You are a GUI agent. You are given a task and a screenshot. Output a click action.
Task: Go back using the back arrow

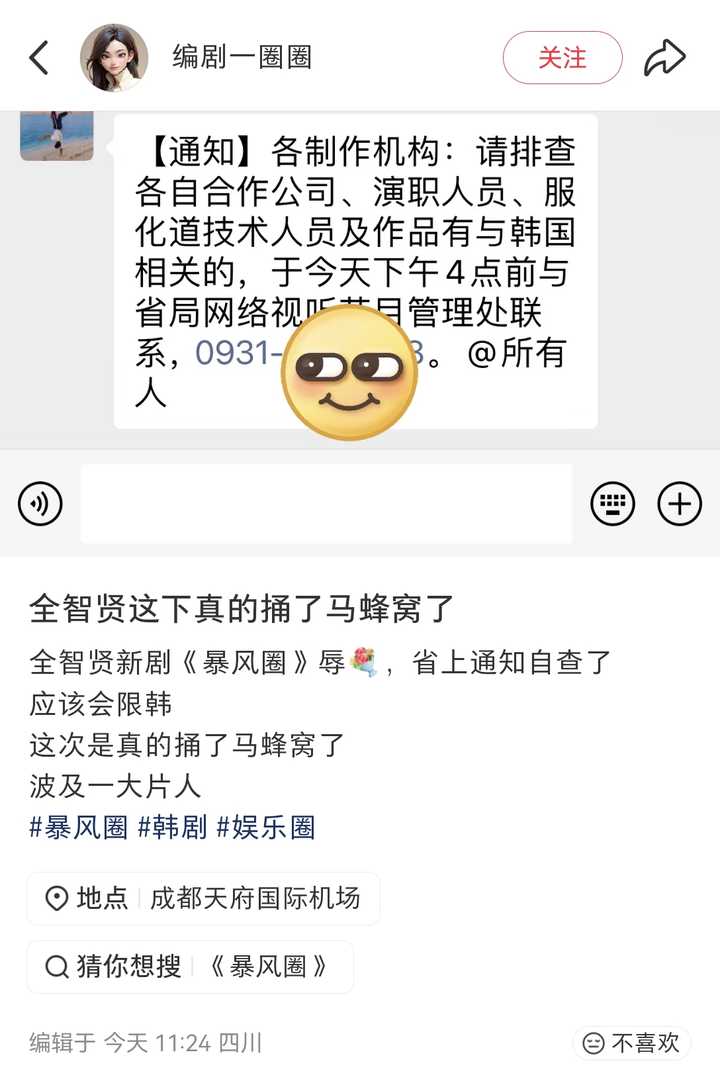(39, 58)
